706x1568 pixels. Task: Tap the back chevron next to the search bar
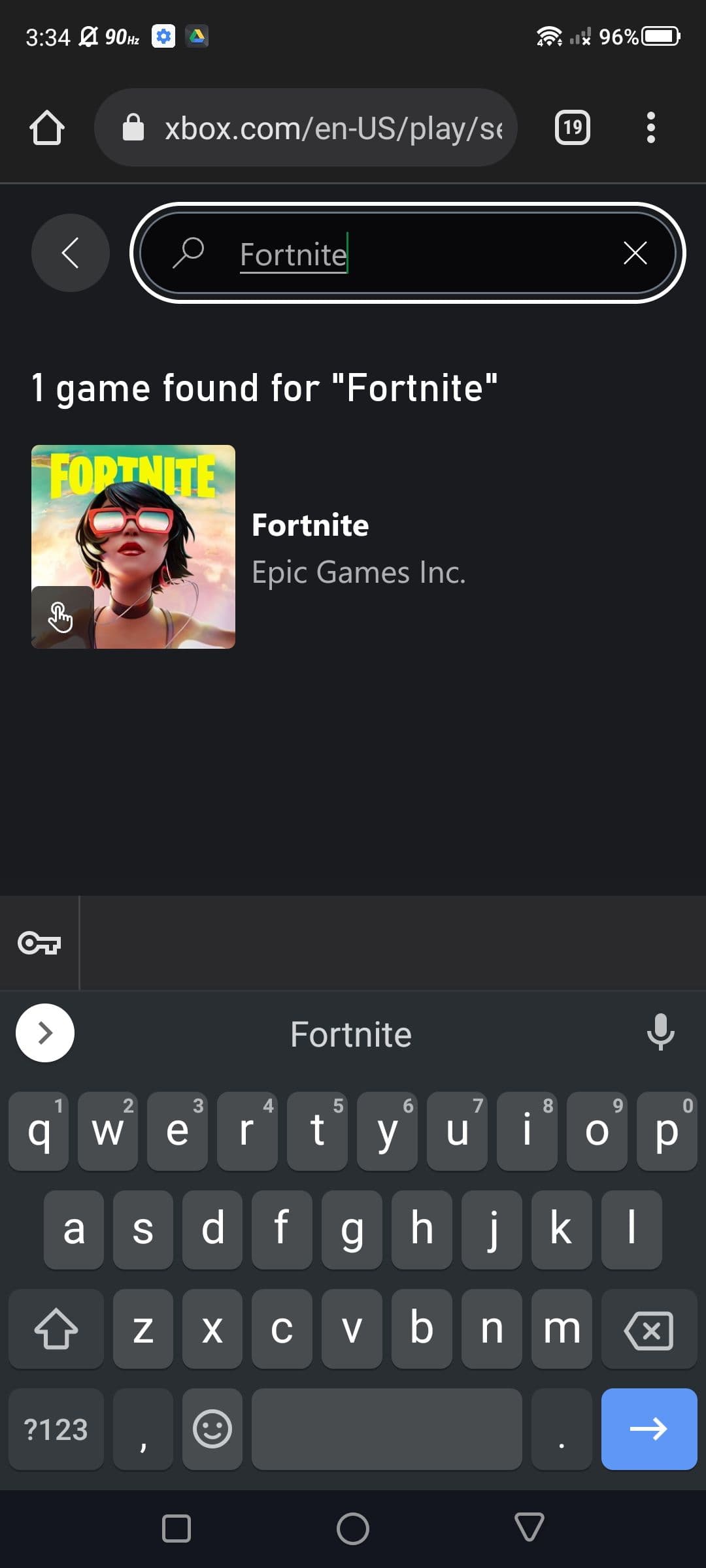click(x=69, y=253)
